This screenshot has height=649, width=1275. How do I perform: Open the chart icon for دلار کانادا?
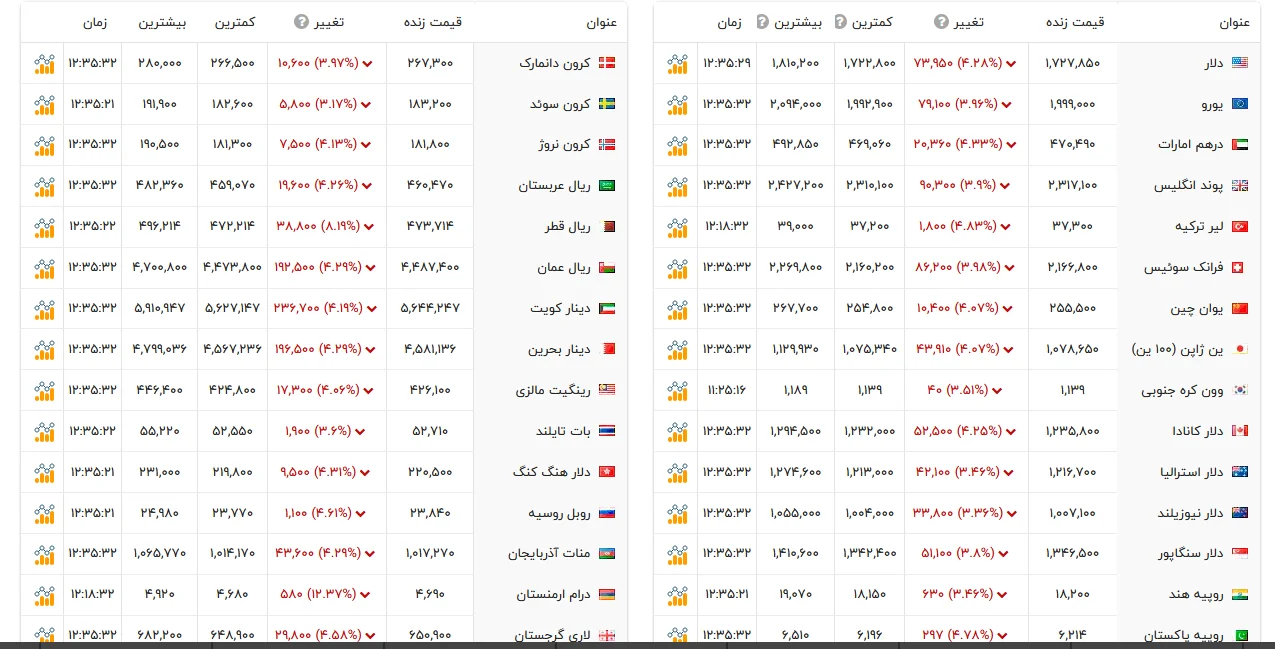coord(677,431)
